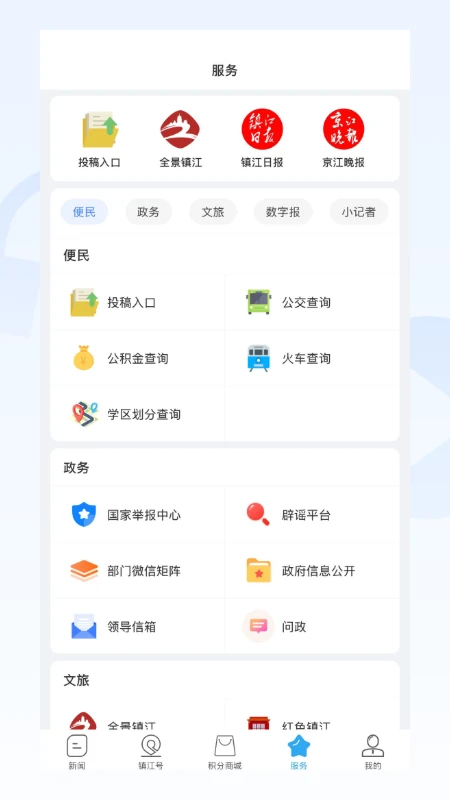Open 辟谣平台

point(312,515)
